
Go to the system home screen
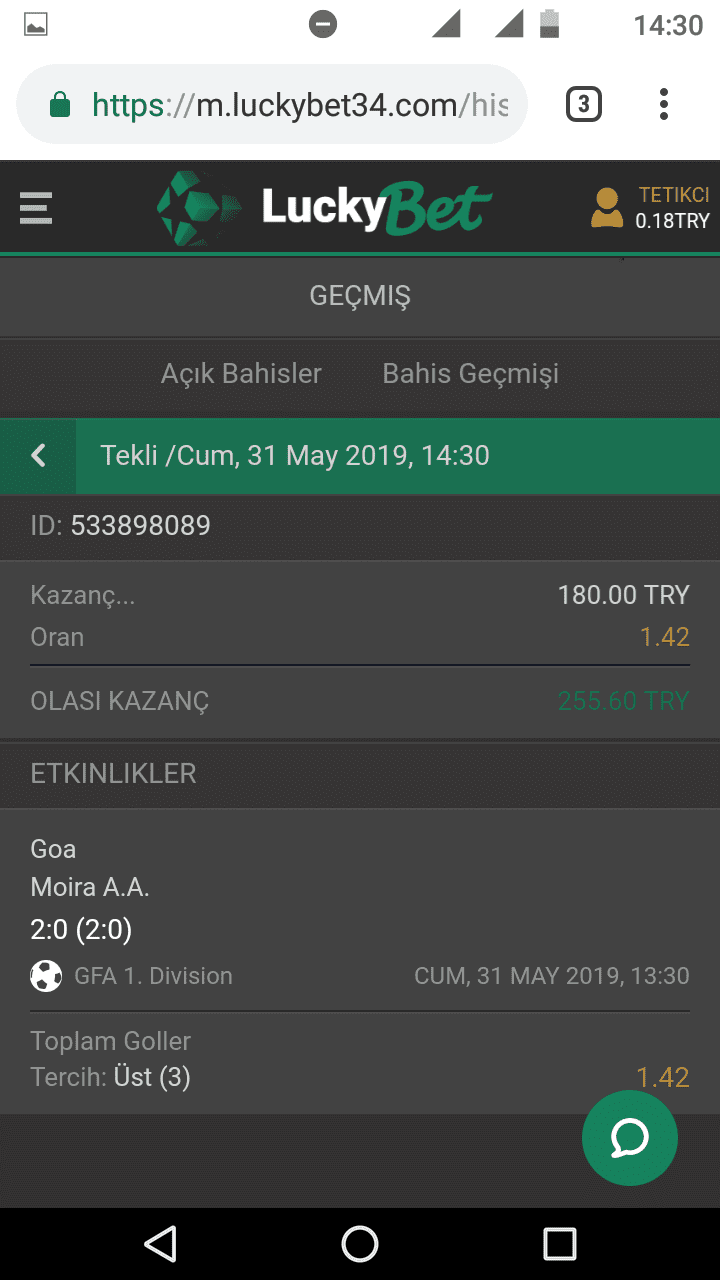pos(360,1244)
